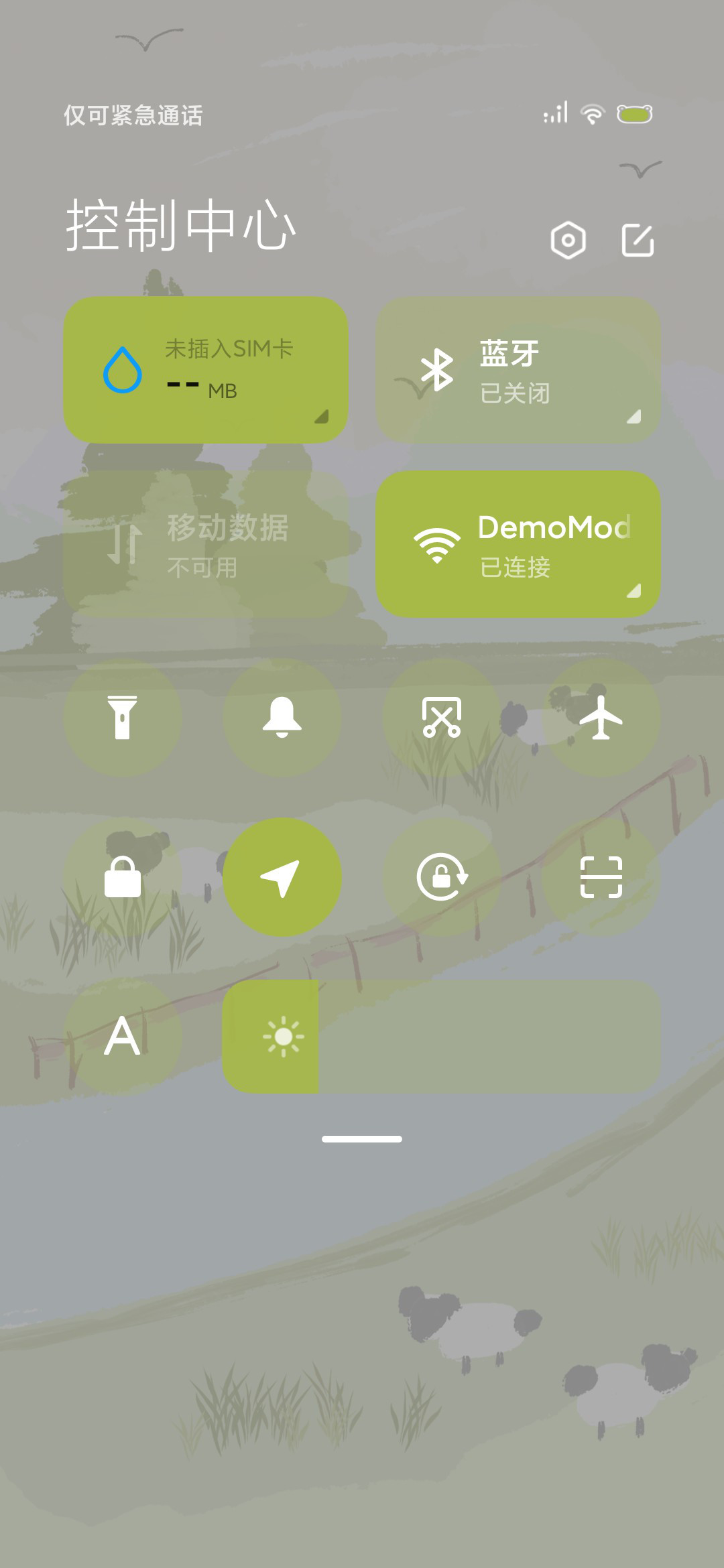Take a screenshot with the scissors icon
The height and width of the screenshot is (1568, 724).
point(442,718)
